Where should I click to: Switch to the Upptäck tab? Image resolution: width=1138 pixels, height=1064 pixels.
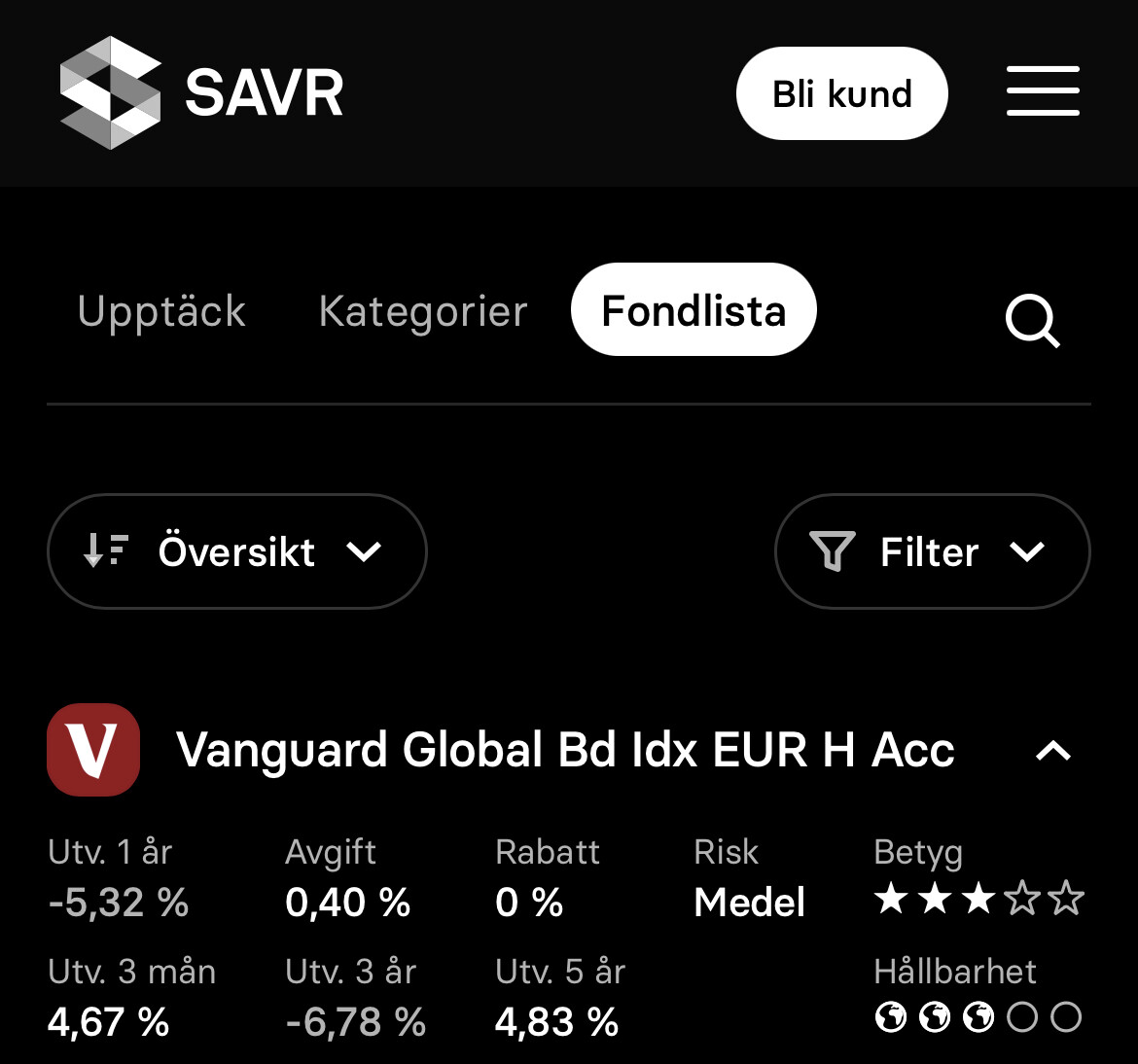161,311
